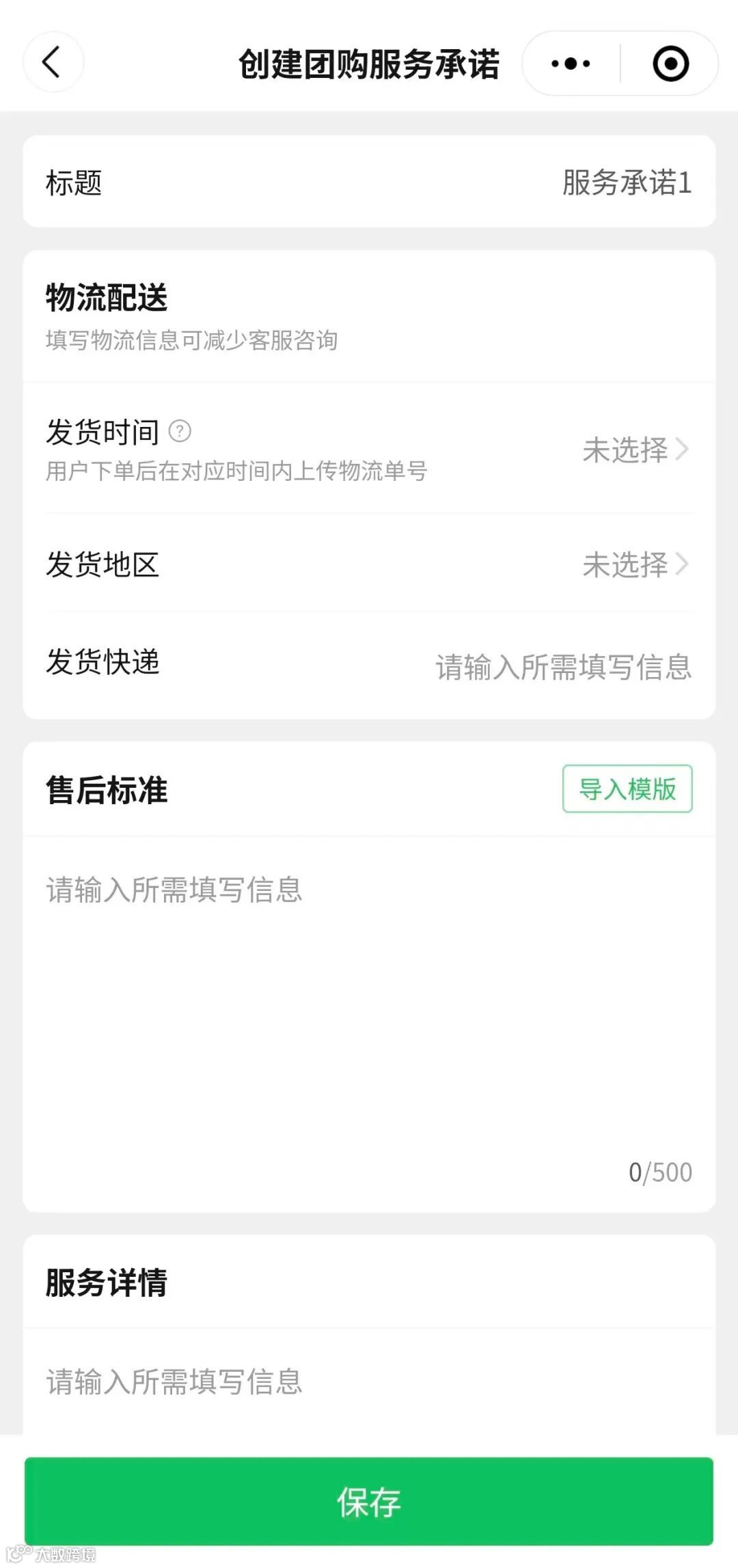The height and width of the screenshot is (1568, 738).
Task: Open the chevron next to 发货时间
Action: [x=683, y=450]
